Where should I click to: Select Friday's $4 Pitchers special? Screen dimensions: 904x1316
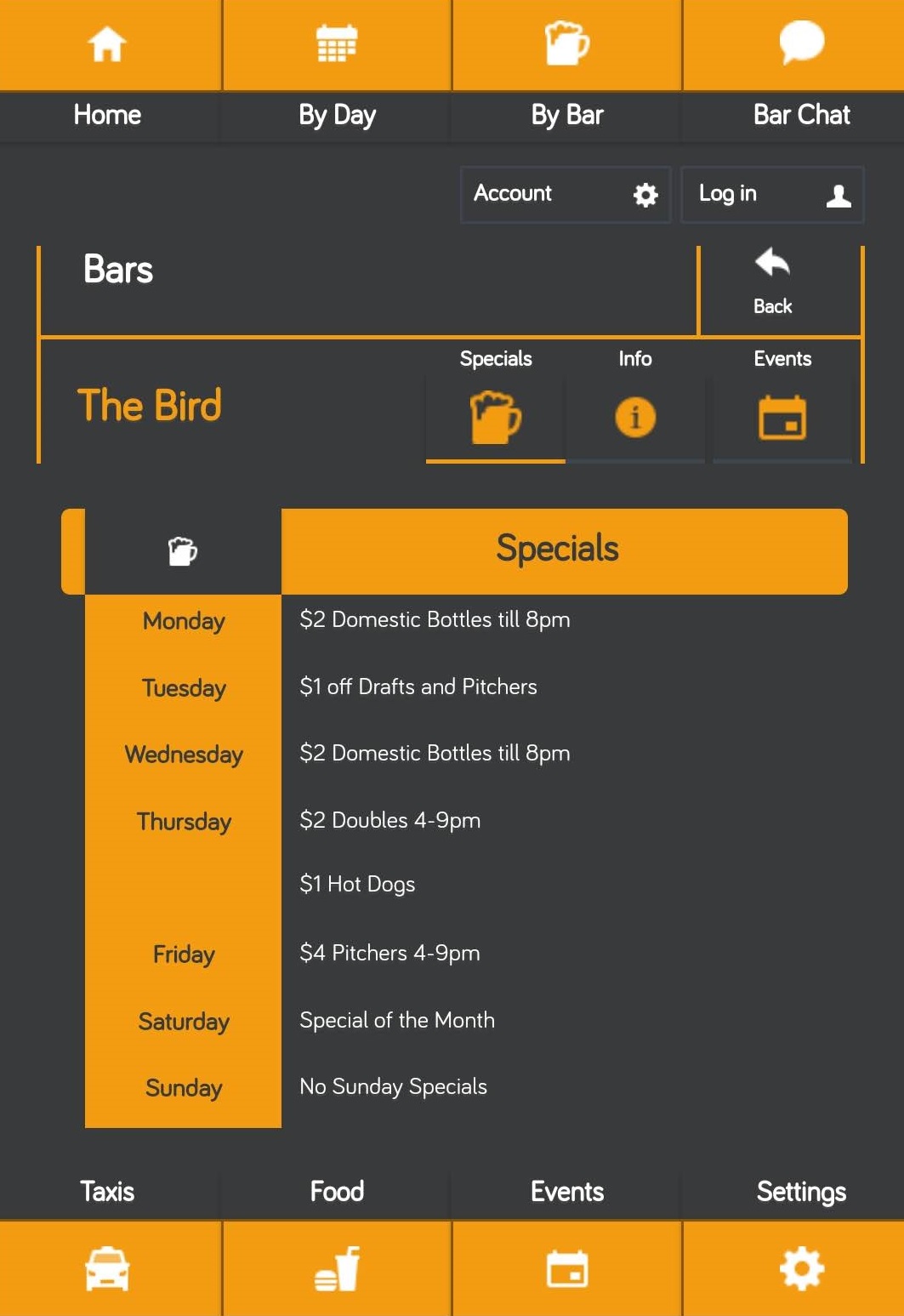pyautogui.click(x=390, y=953)
